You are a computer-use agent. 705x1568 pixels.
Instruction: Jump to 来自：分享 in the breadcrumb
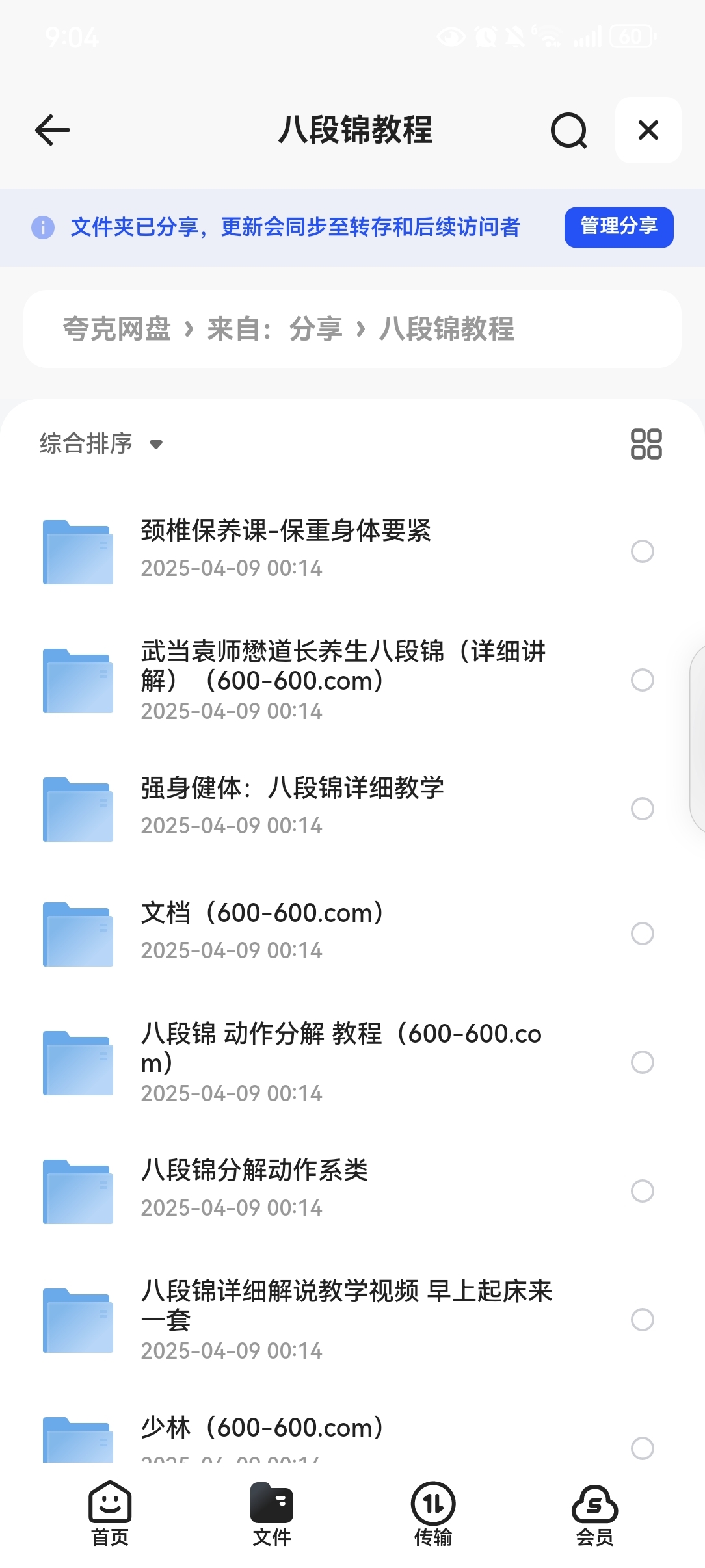coord(274,329)
